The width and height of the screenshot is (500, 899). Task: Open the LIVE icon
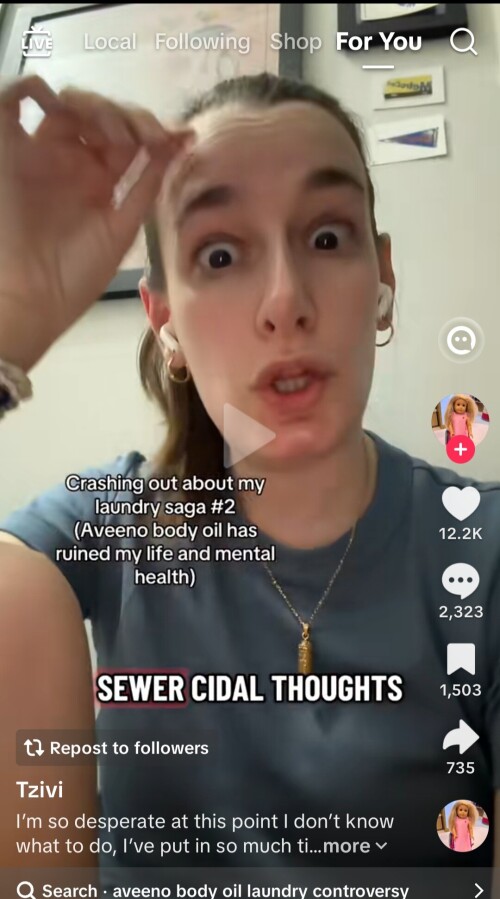click(37, 41)
